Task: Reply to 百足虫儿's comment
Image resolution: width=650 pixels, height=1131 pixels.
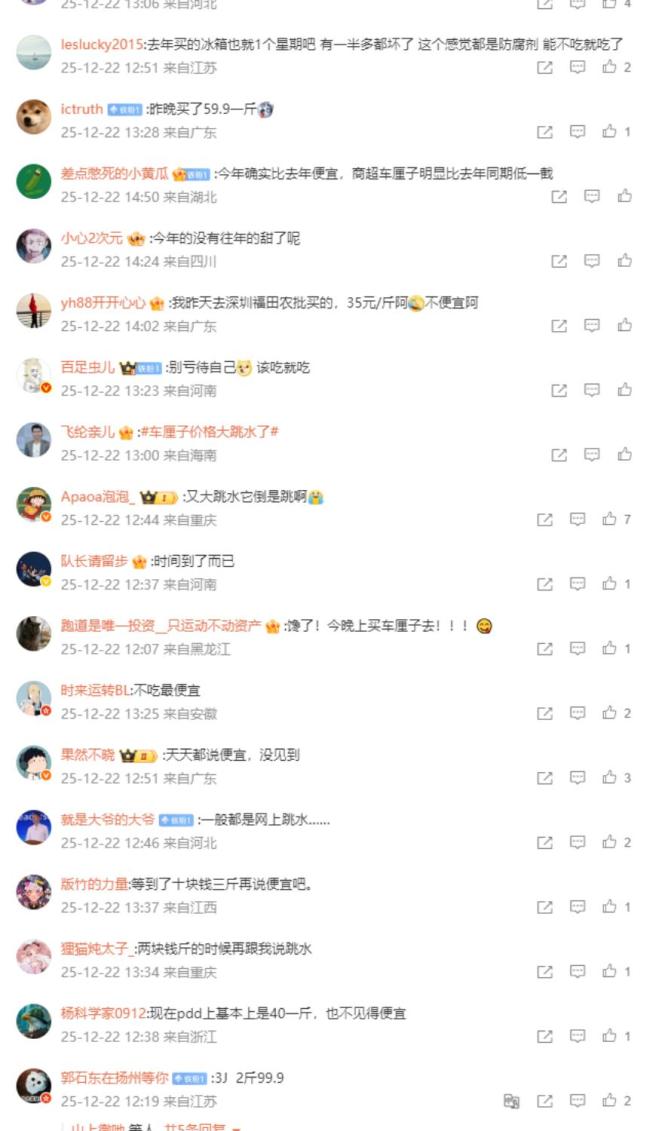Action: (x=592, y=390)
